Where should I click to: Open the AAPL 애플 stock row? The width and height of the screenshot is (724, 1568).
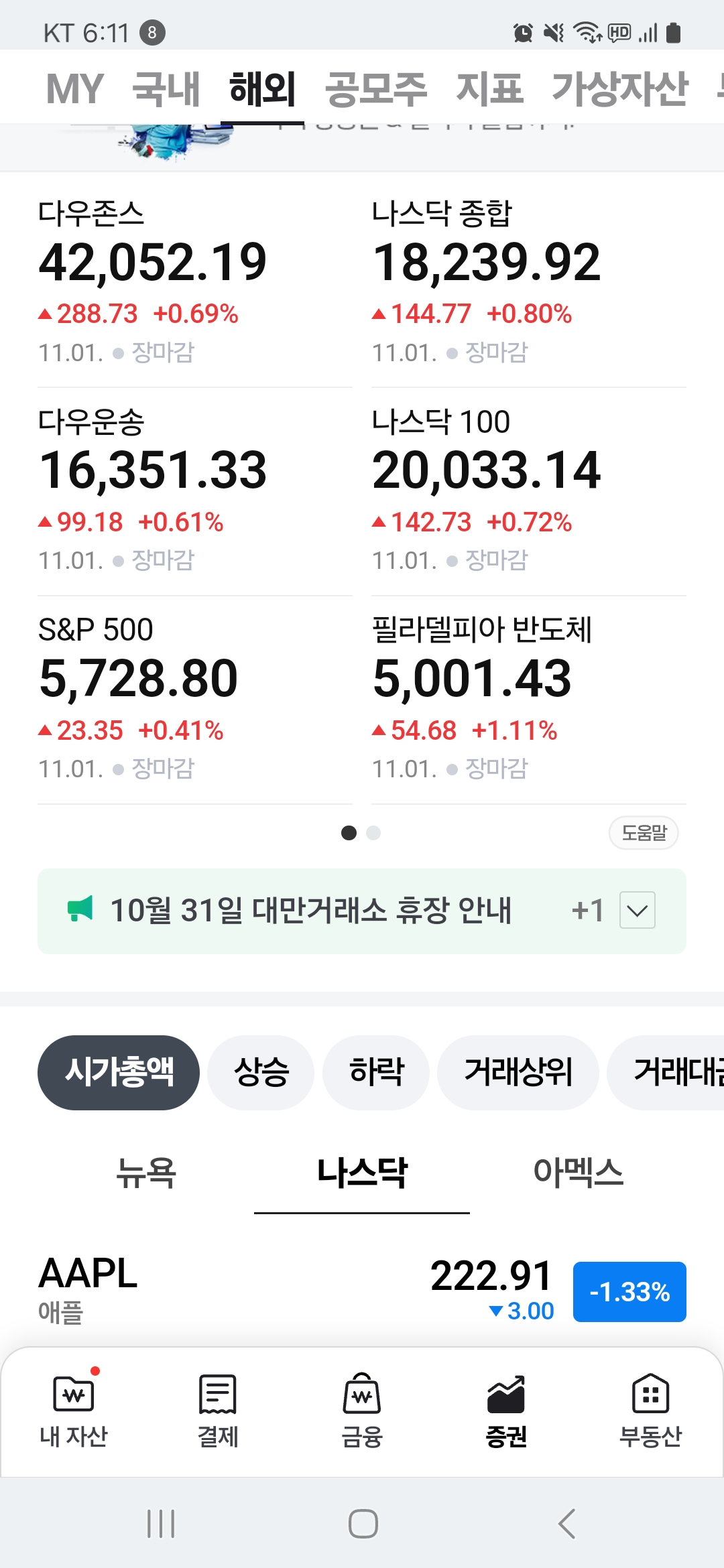click(362, 1291)
